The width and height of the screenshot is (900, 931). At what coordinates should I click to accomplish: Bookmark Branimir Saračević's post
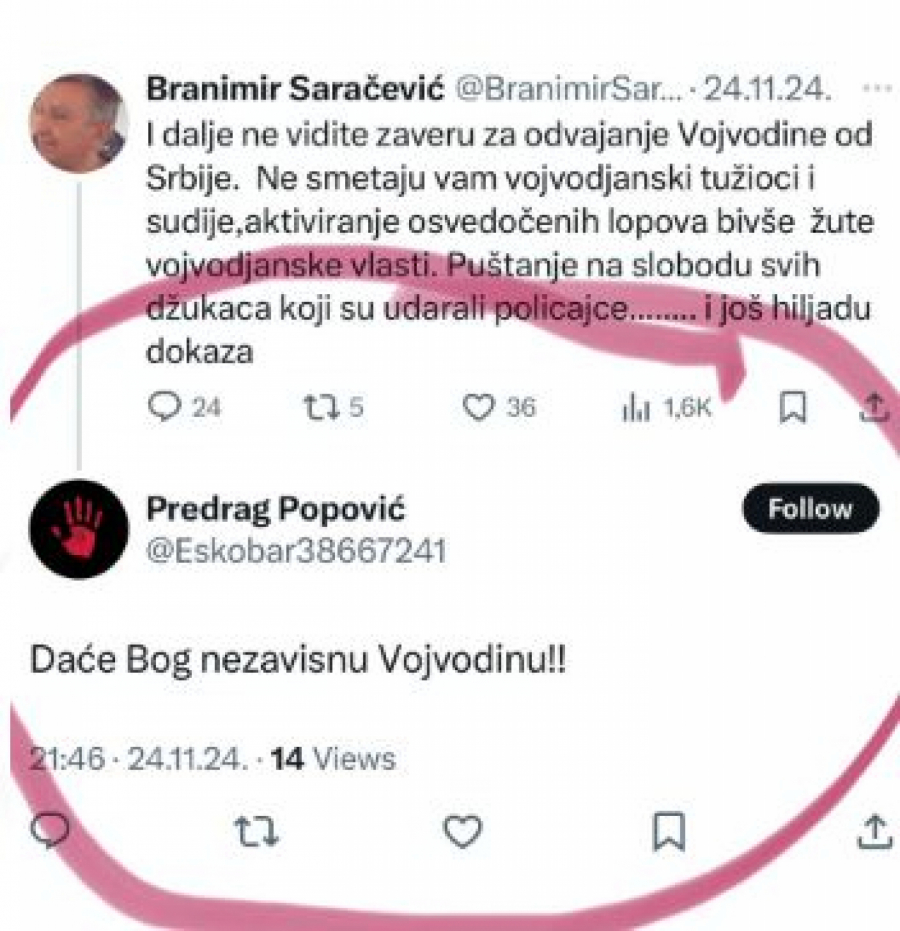tap(792, 407)
